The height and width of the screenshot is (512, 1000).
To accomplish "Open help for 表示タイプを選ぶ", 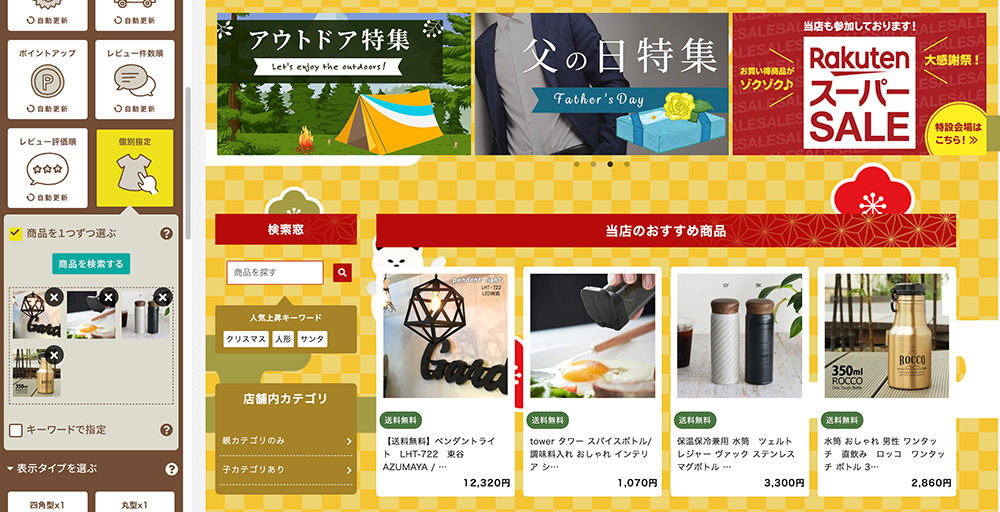I will pyautogui.click(x=171, y=469).
